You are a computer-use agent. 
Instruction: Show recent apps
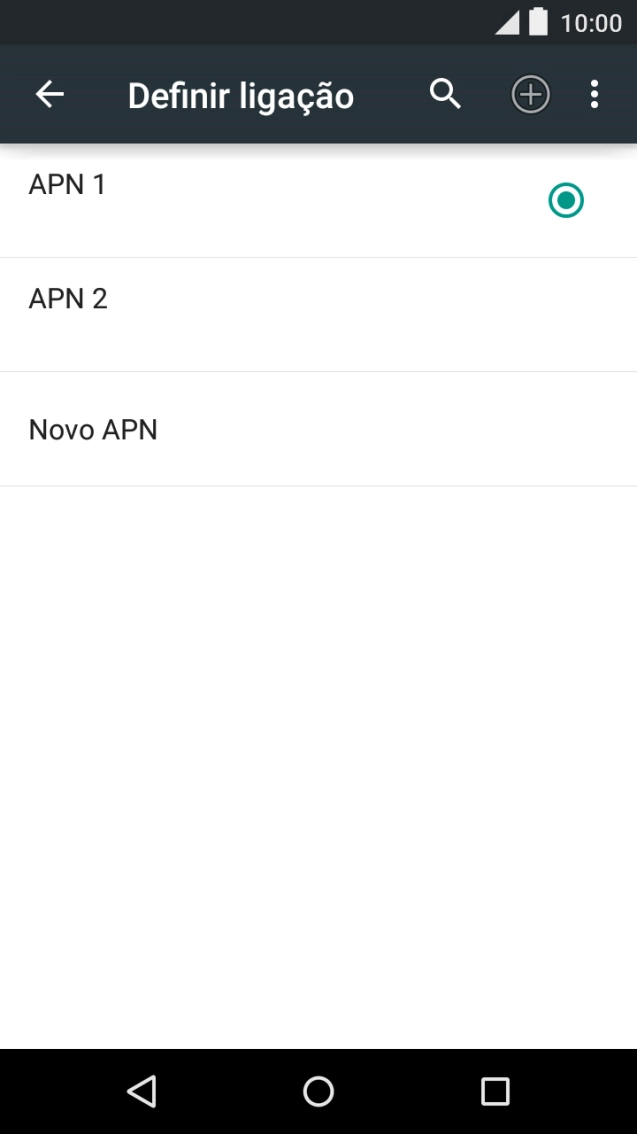tap(495, 1091)
